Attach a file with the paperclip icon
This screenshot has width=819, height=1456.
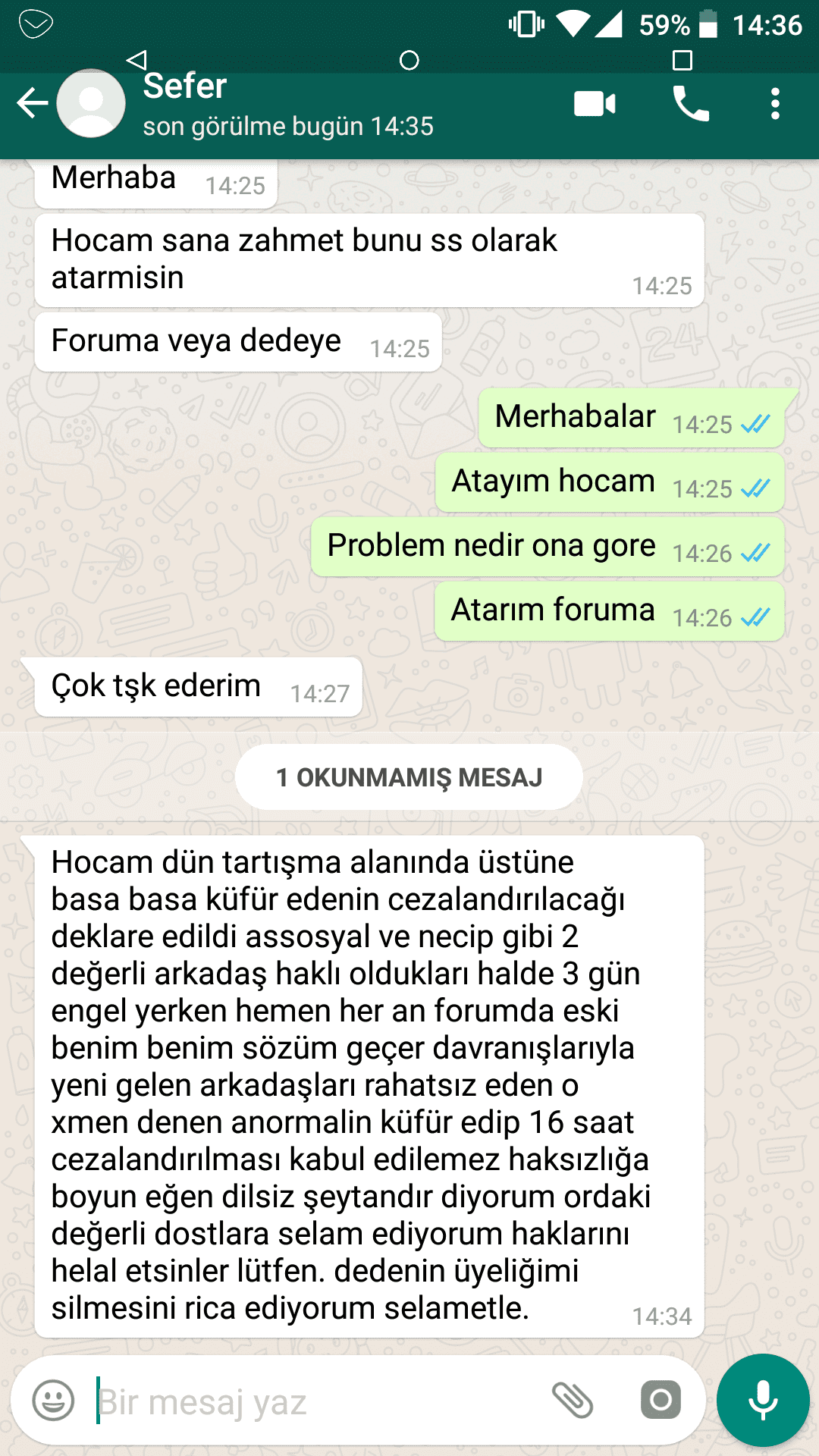[573, 1400]
